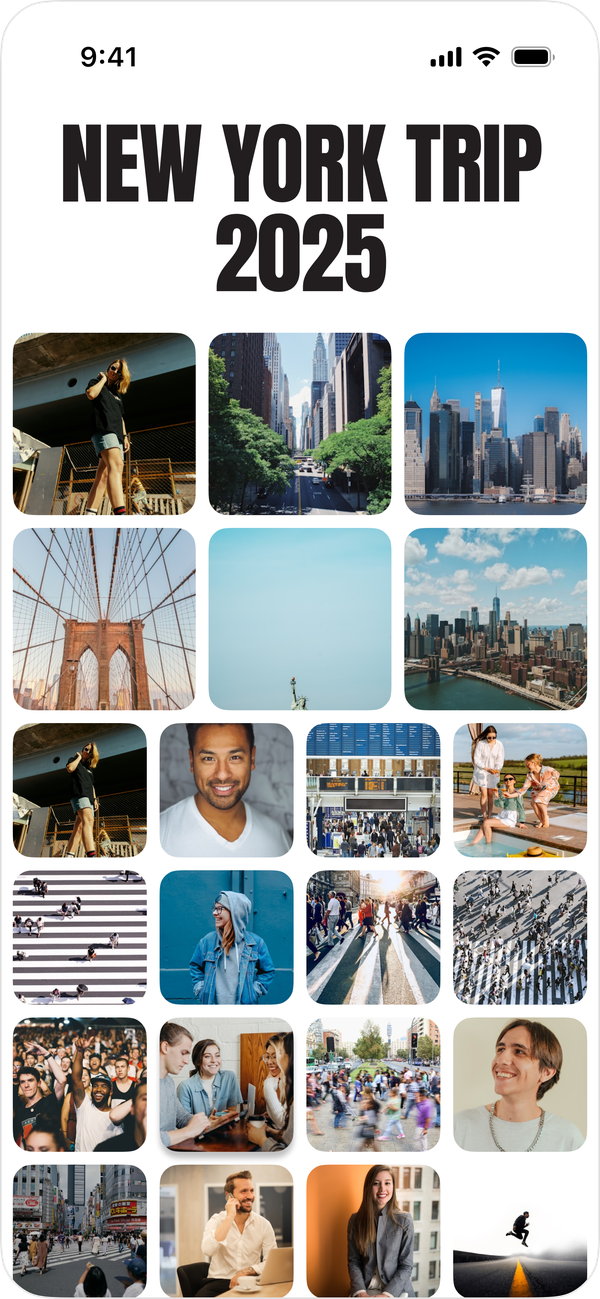Open the aerial crowded intersection photo
This screenshot has width=600, height=1299.
click(520, 937)
